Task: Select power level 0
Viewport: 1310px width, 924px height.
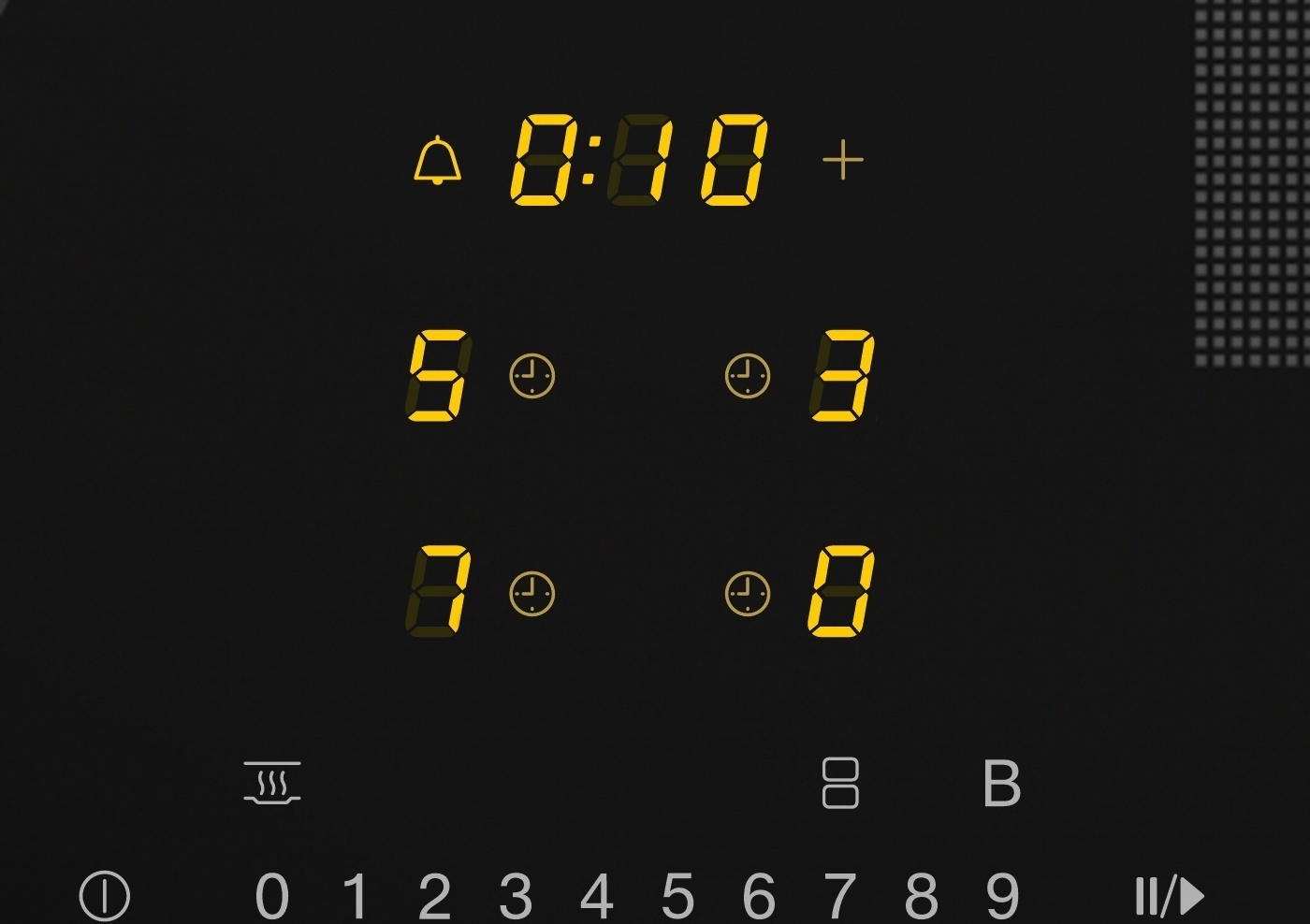Action: pyautogui.click(x=272, y=896)
